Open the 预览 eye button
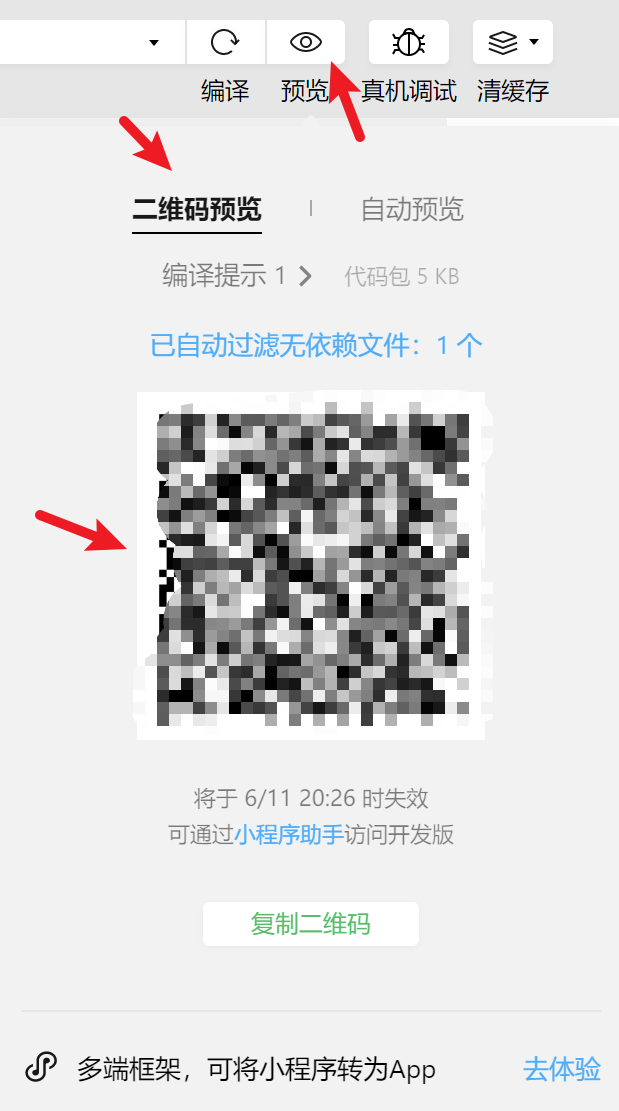The image size is (619, 1111). pos(306,42)
